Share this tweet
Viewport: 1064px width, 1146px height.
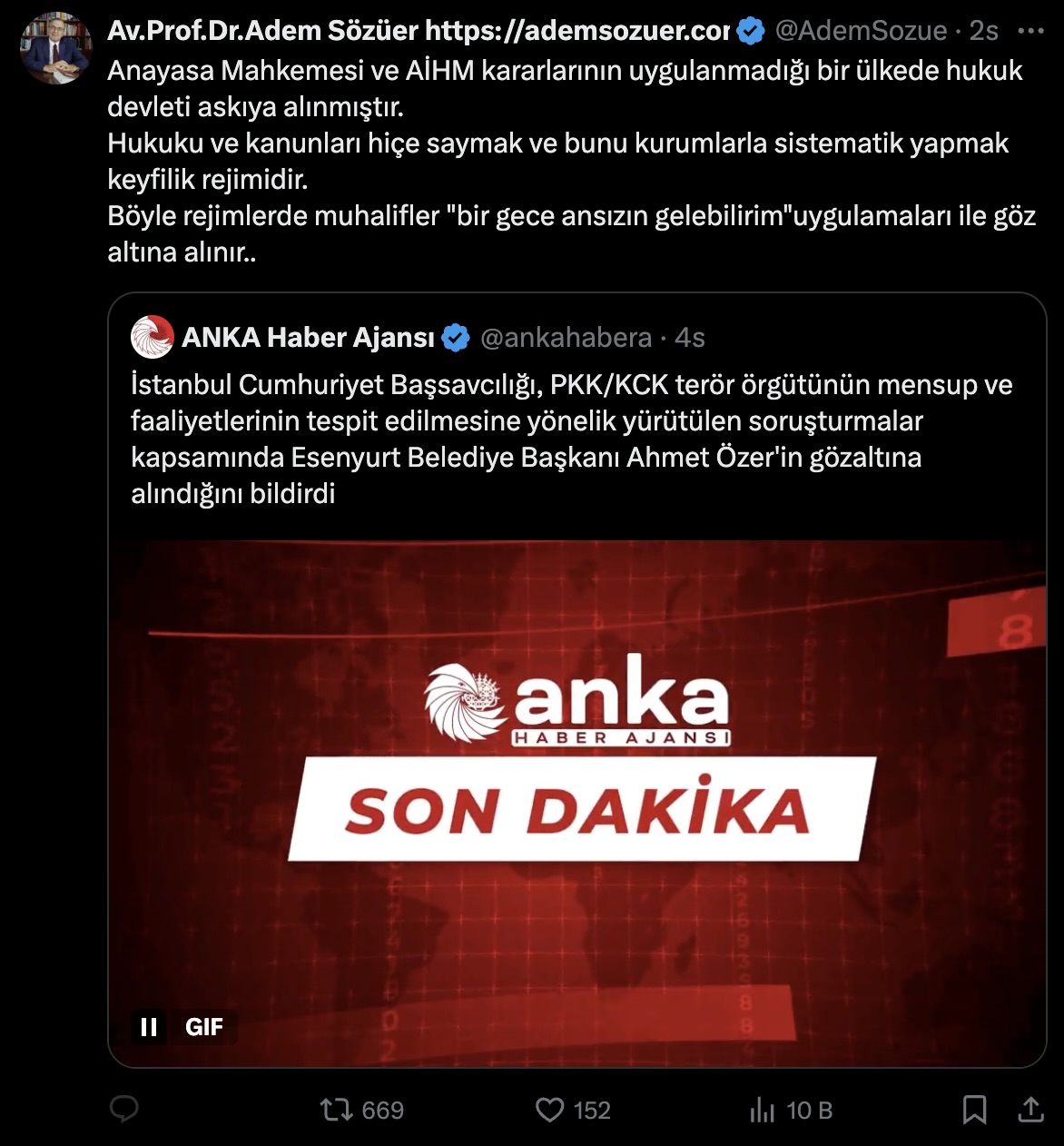(1030, 1109)
